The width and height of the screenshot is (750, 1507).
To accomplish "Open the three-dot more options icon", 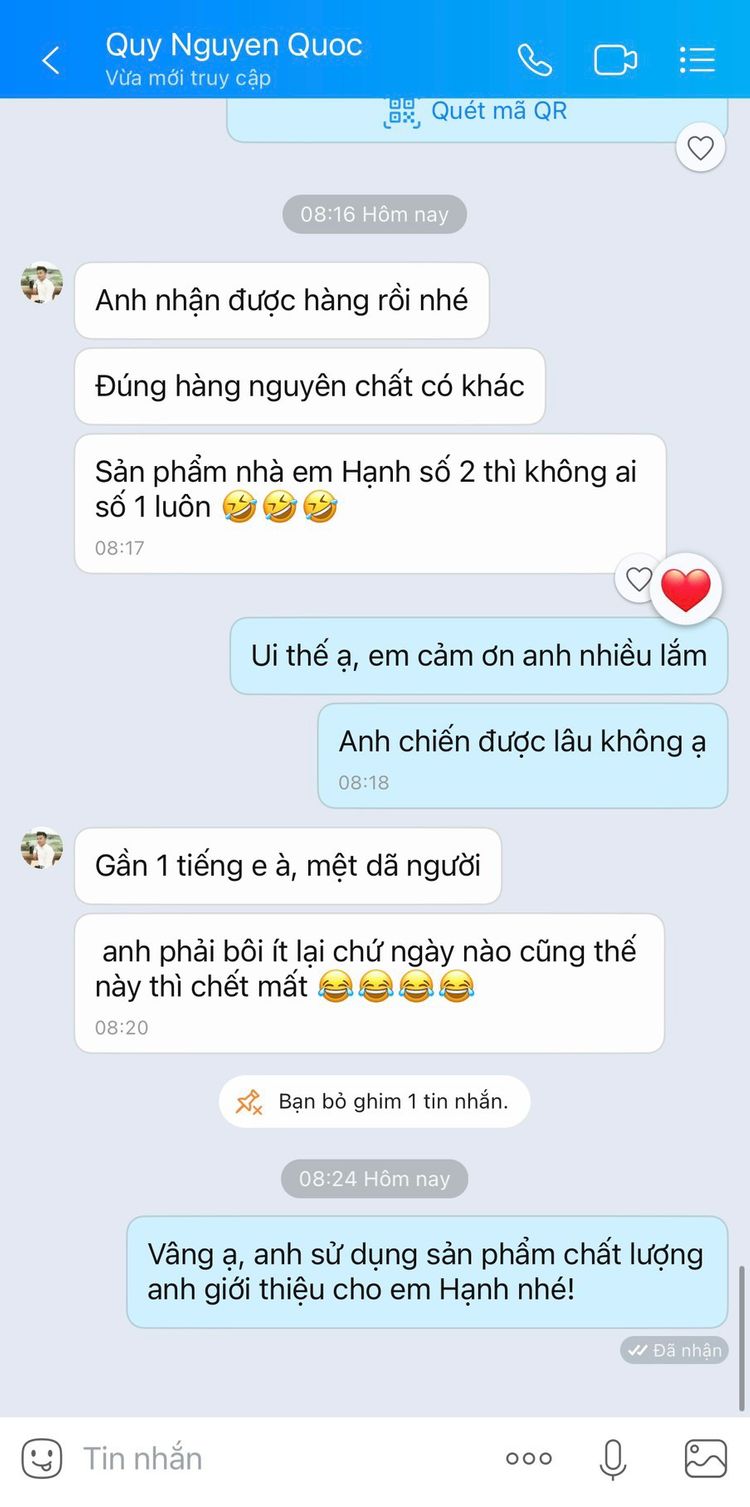I will click(527, 1458).
